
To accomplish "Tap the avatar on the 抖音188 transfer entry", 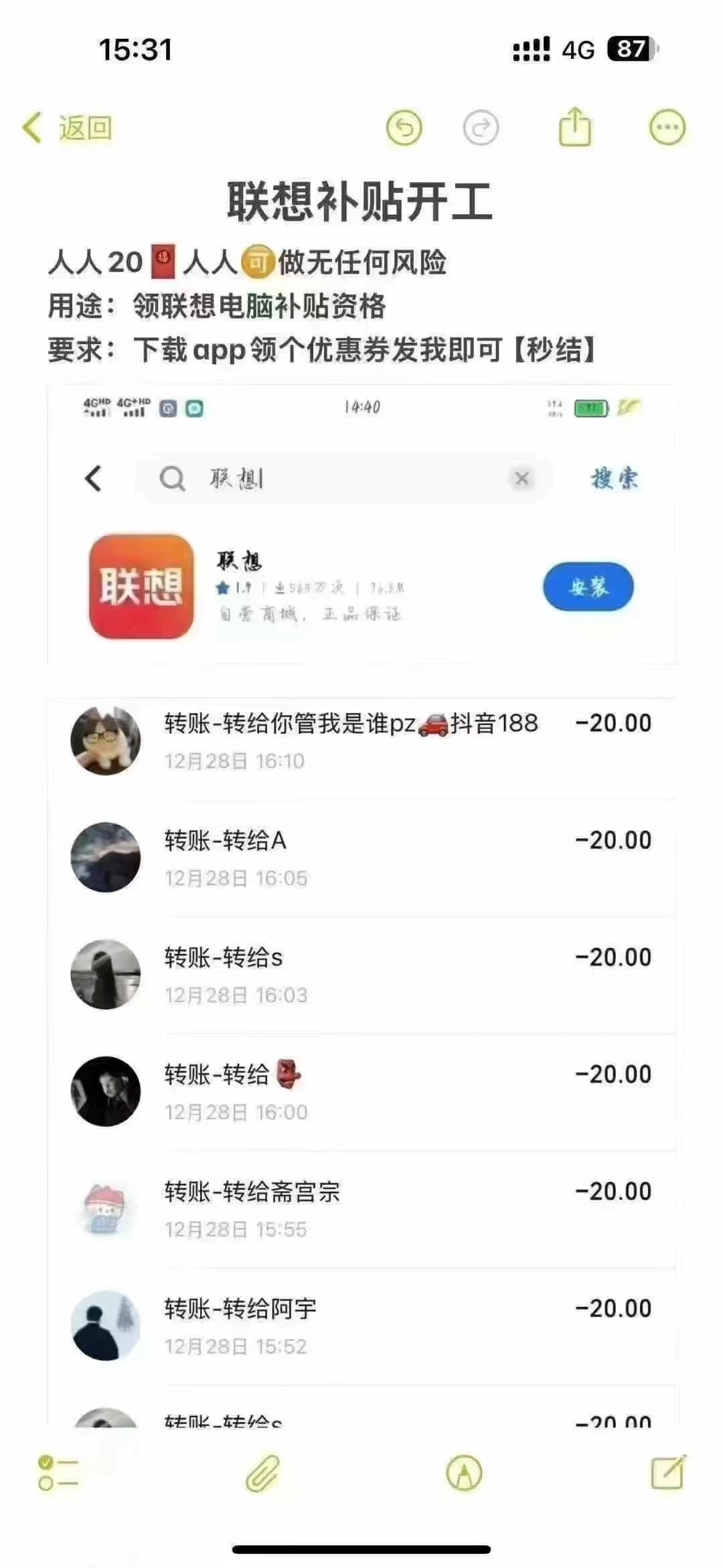I will 106,738.
